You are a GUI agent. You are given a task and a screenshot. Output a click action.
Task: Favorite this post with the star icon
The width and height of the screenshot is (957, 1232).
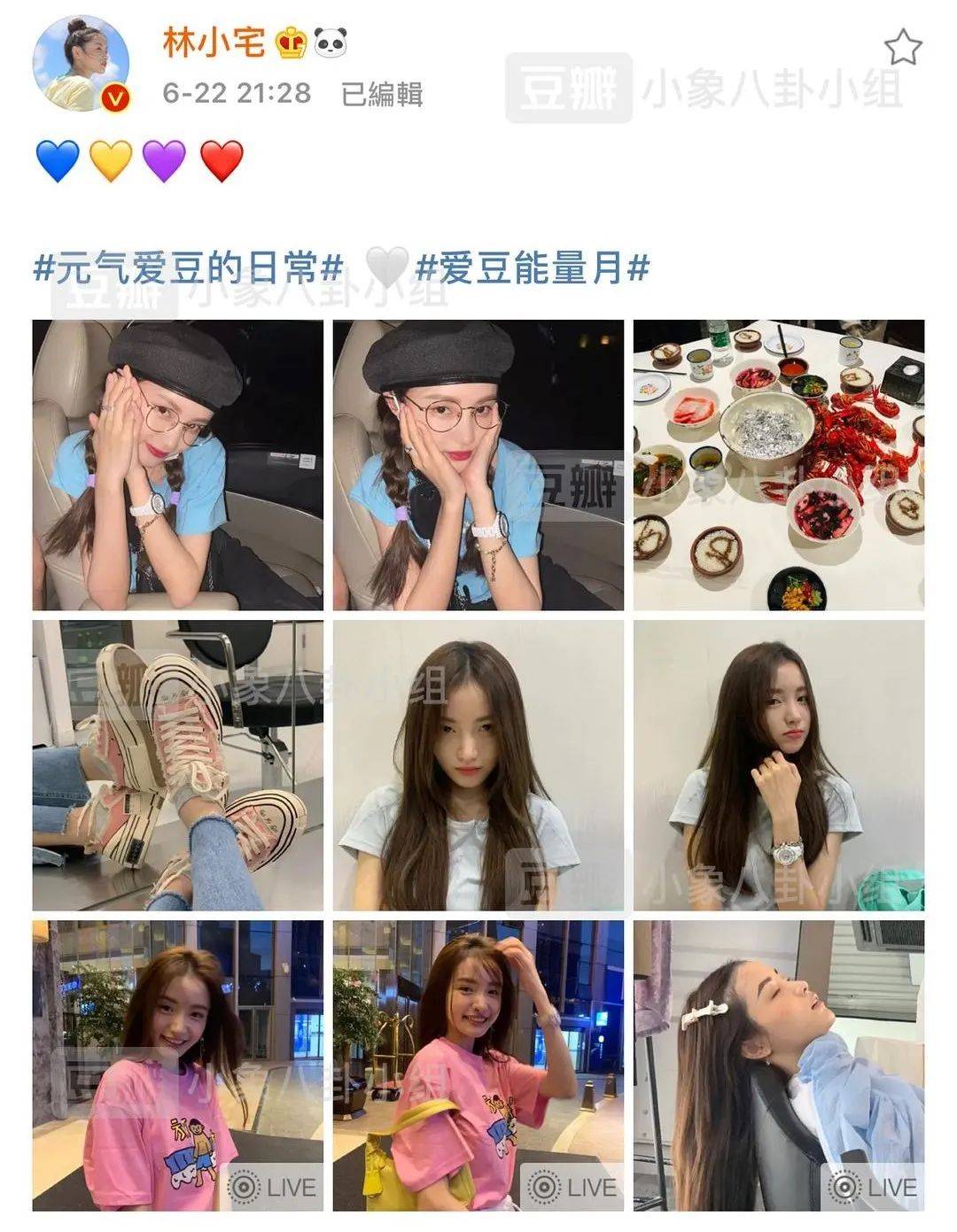(x=903, y=47)
